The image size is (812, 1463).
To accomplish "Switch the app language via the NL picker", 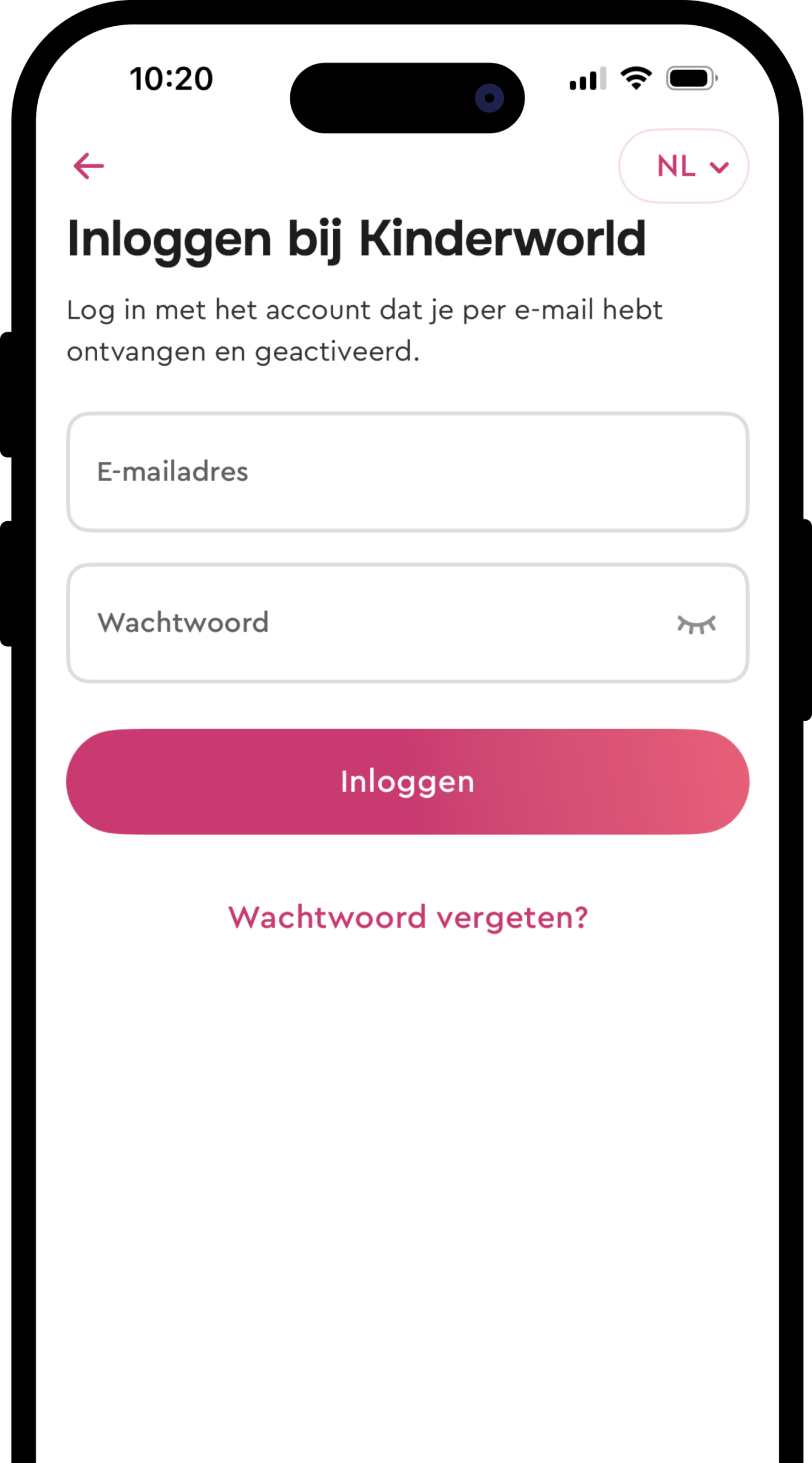I will click(683, 166).
